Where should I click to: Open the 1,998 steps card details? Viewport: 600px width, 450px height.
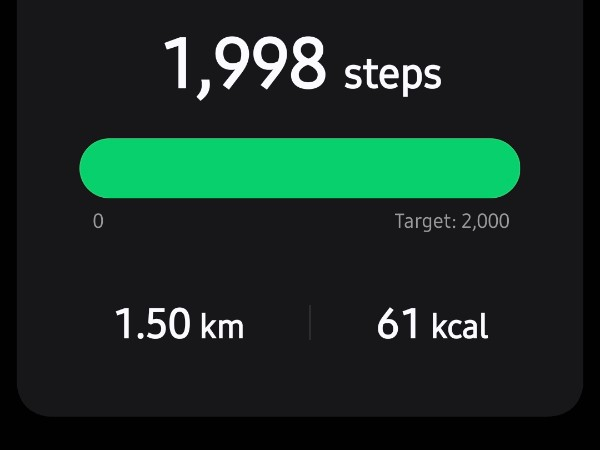[x=300, y=65]
